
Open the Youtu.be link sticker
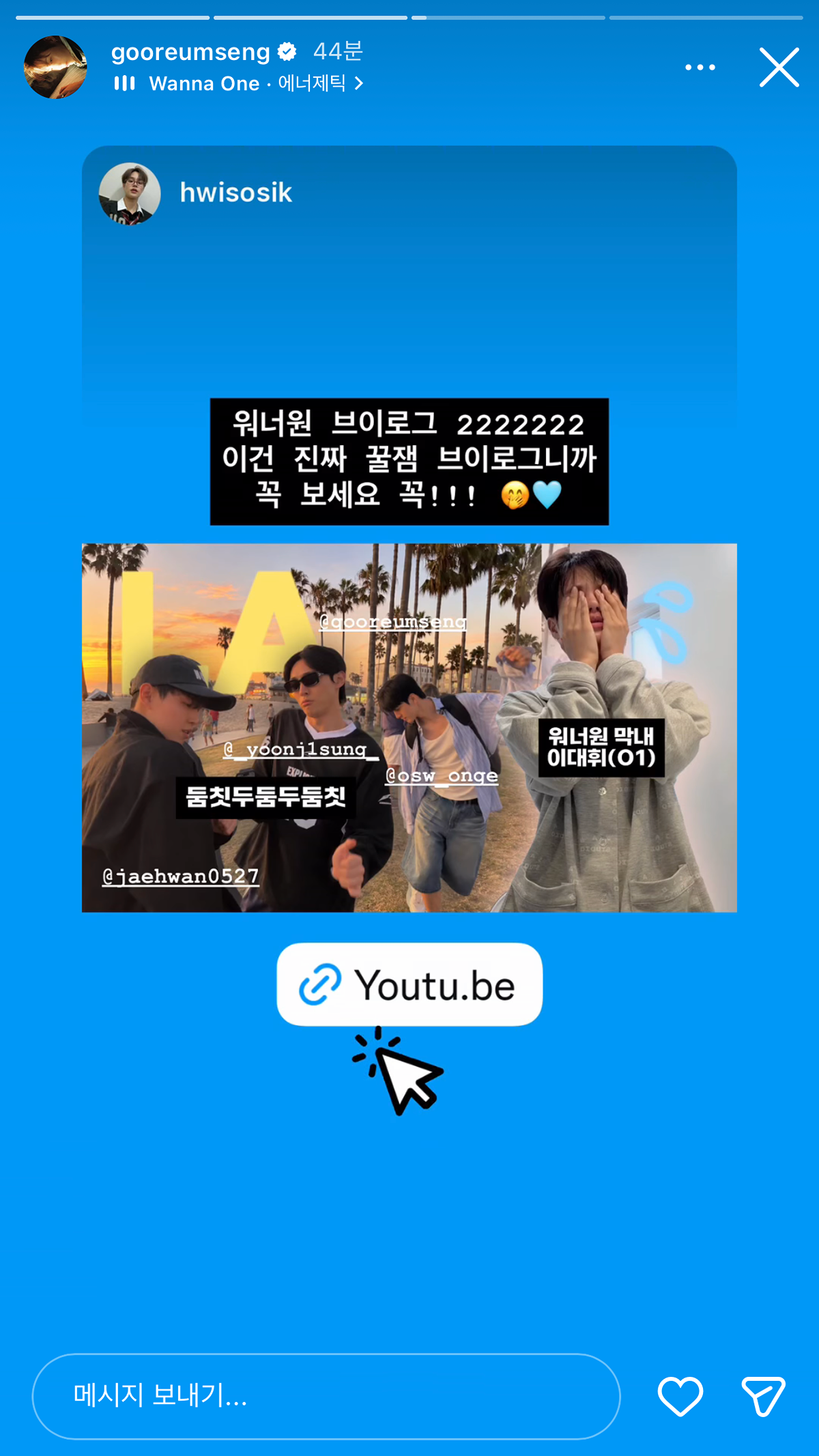pos(409,984)
